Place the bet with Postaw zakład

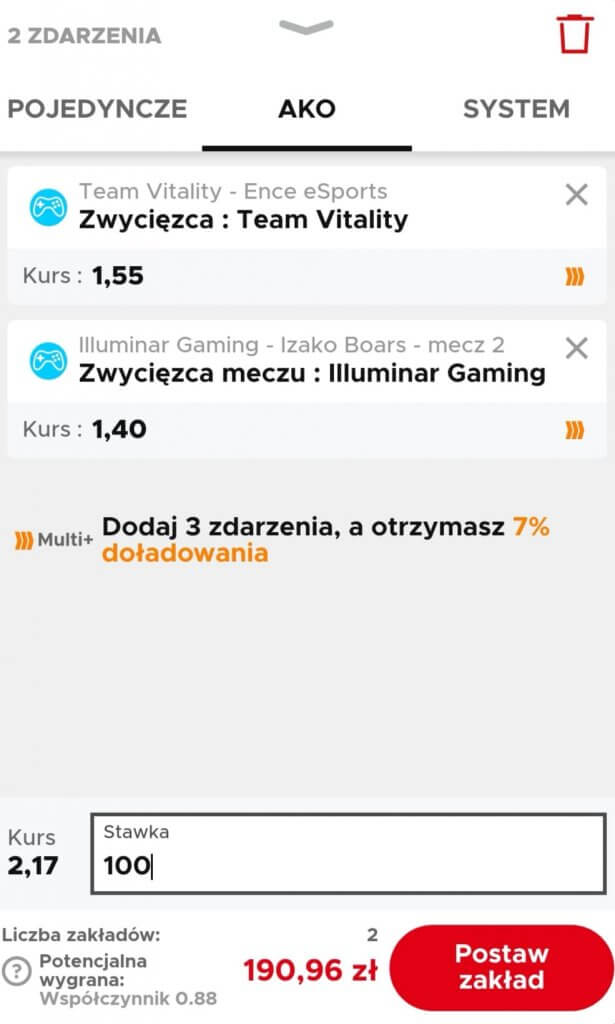[501, 967]
